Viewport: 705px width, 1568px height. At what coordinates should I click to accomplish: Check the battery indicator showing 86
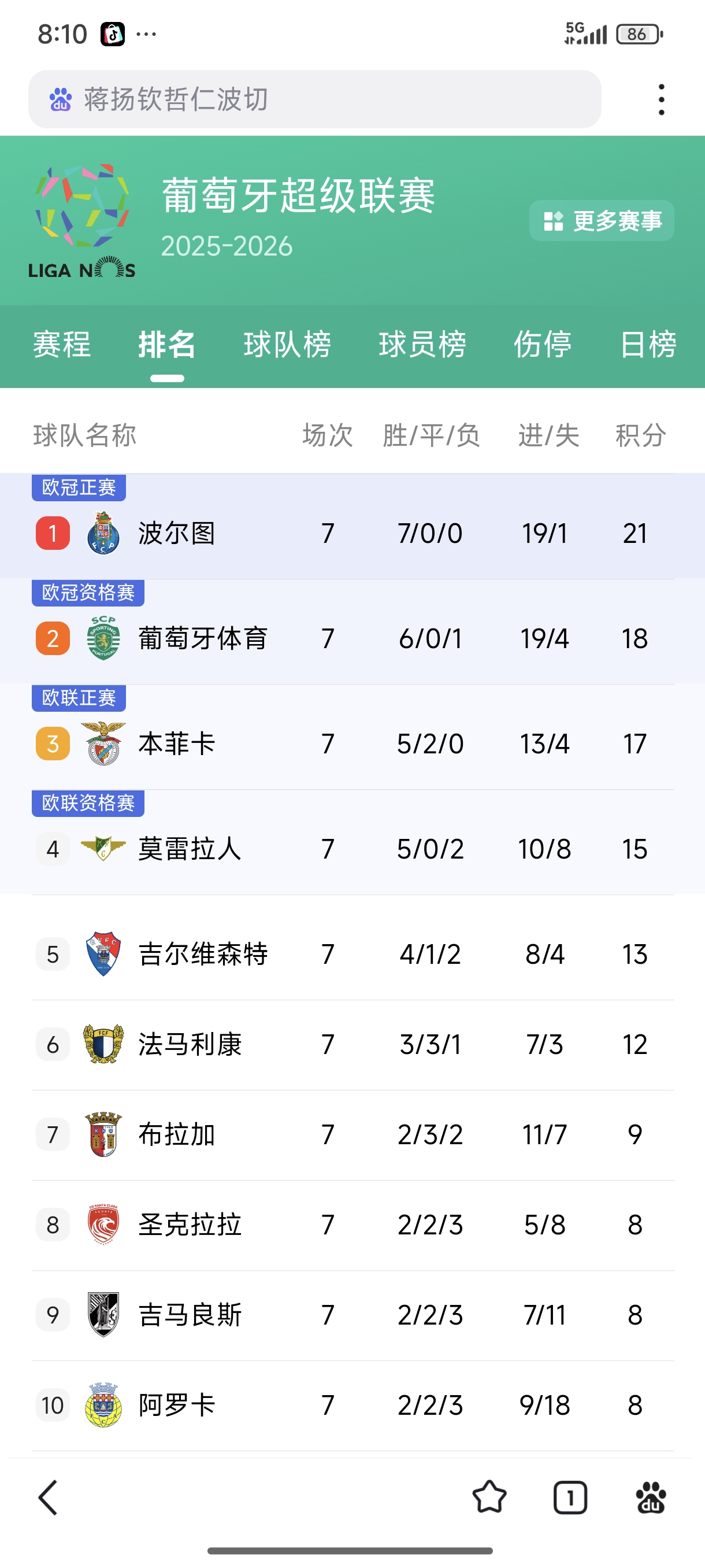[633, 34]
